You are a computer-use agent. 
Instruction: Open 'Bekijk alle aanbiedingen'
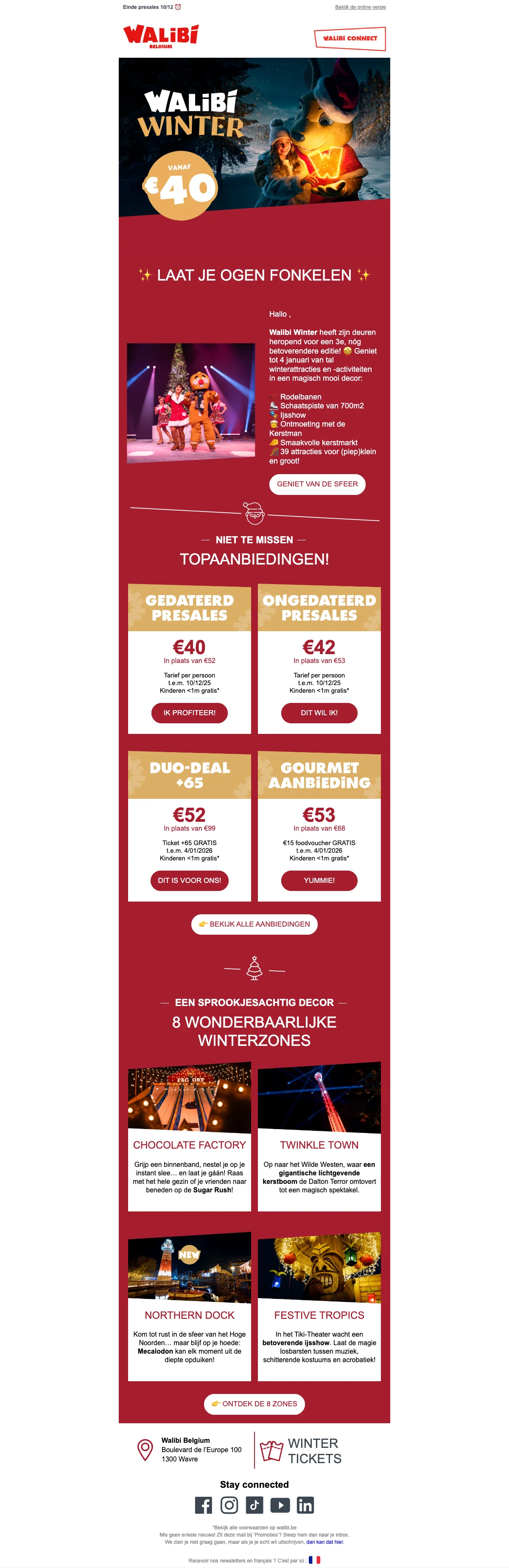254,924
